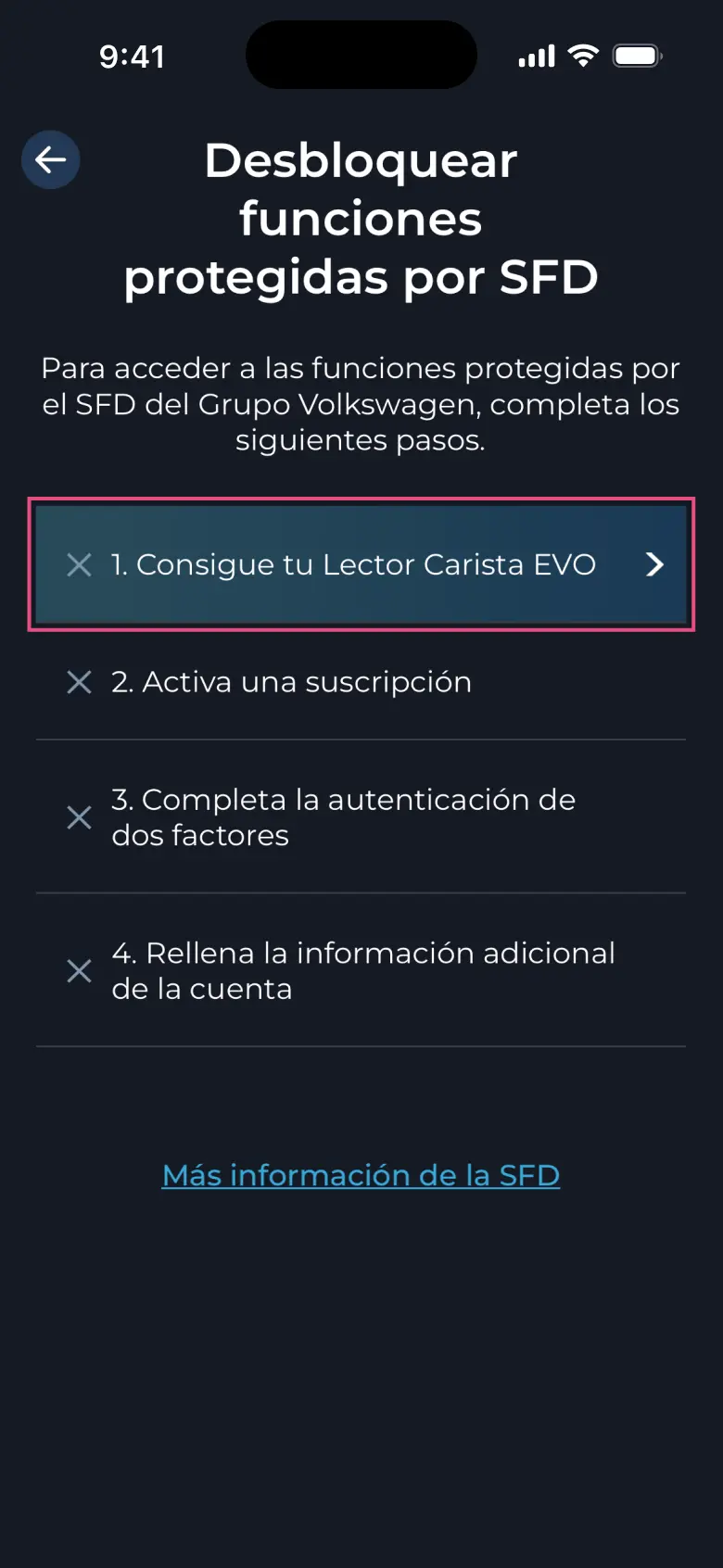The width and height of the screenshot is (723, 1568).
Task: Toggle completion status of 'Activa una suscripción'
Action: tap(79, 683)
